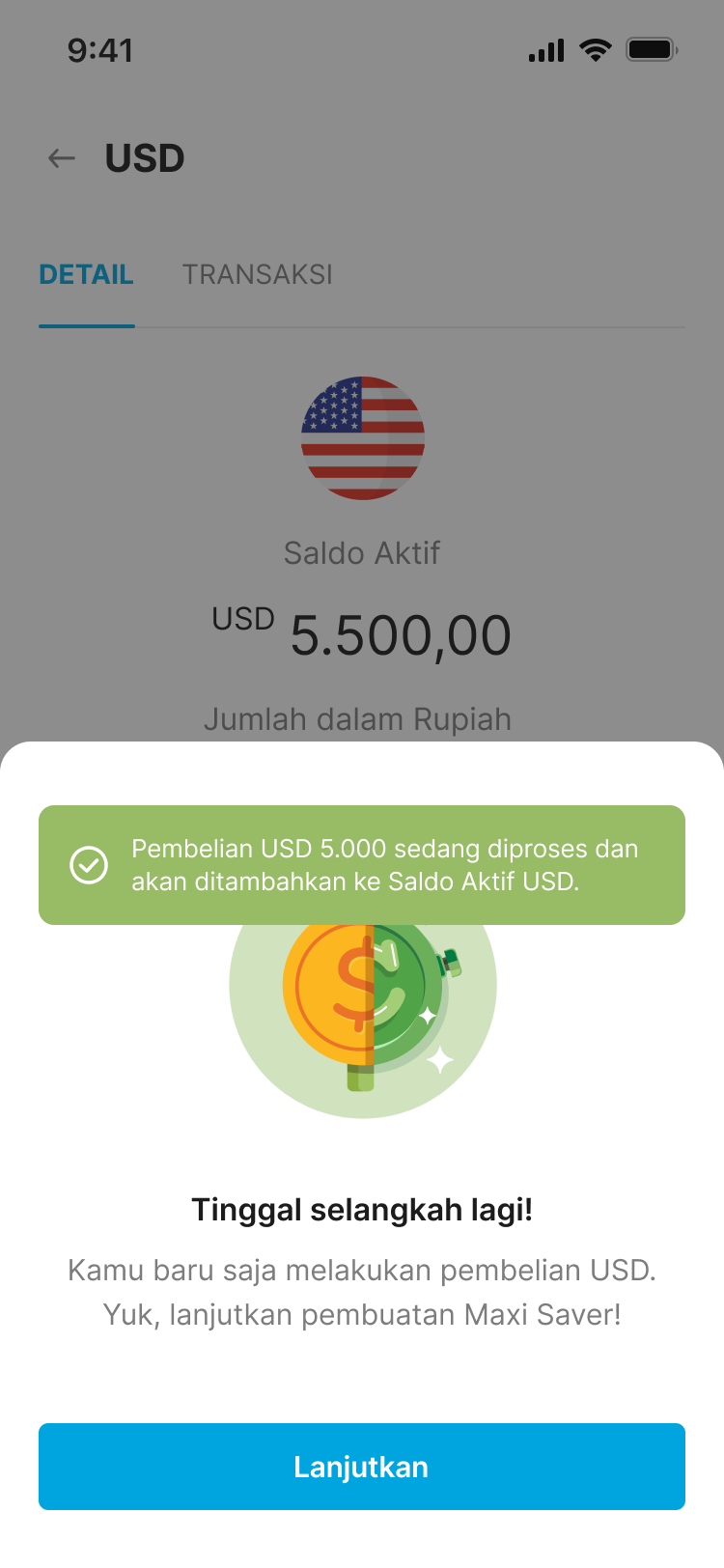
Task: Tap the Lanjutkan button
Action: click(x=362, y=1466)
